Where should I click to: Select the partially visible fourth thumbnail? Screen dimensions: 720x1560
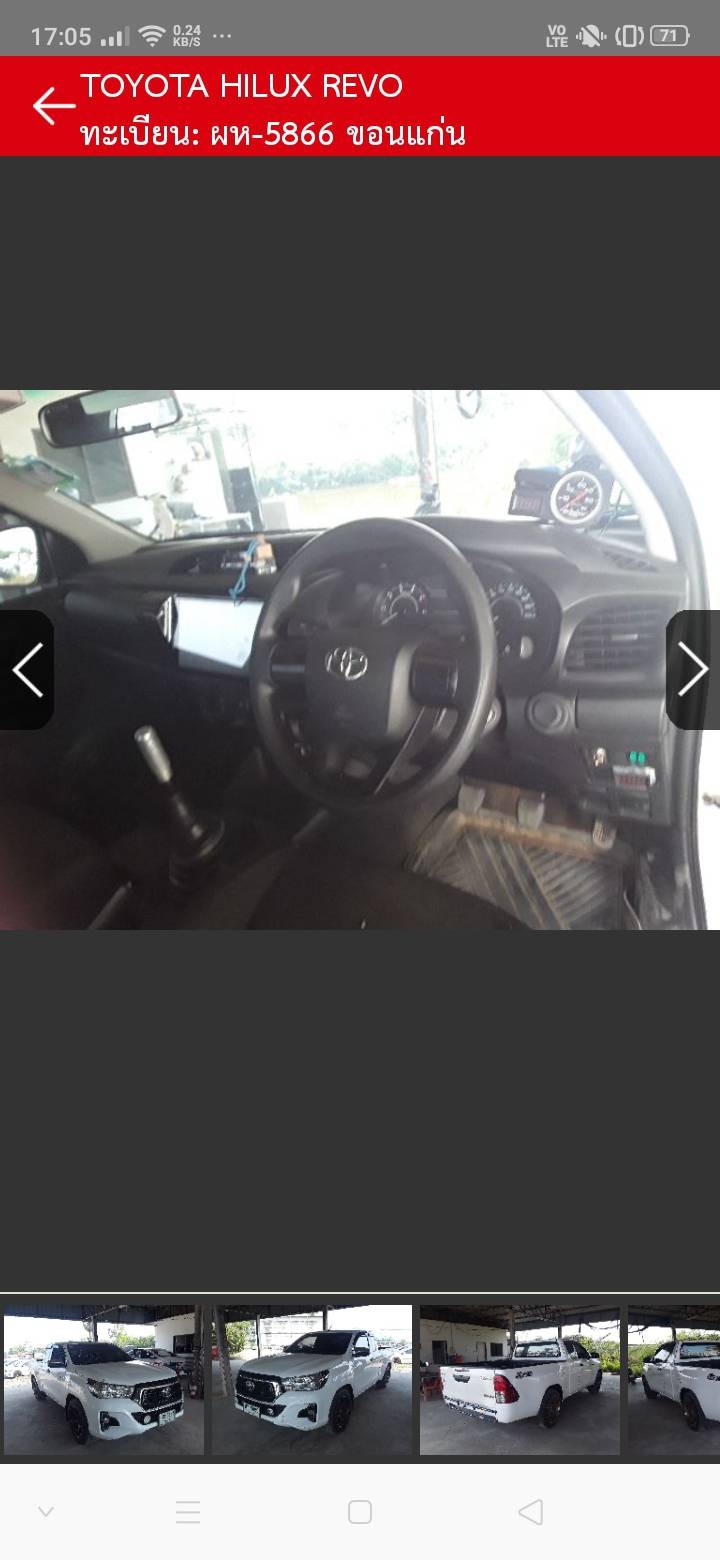[x=675, y=1380]
